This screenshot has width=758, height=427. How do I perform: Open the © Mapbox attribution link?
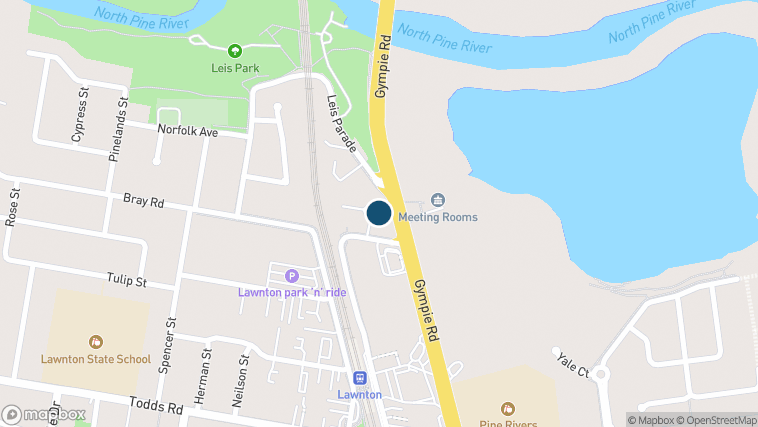pyautogui.click(x=653, y=419)
